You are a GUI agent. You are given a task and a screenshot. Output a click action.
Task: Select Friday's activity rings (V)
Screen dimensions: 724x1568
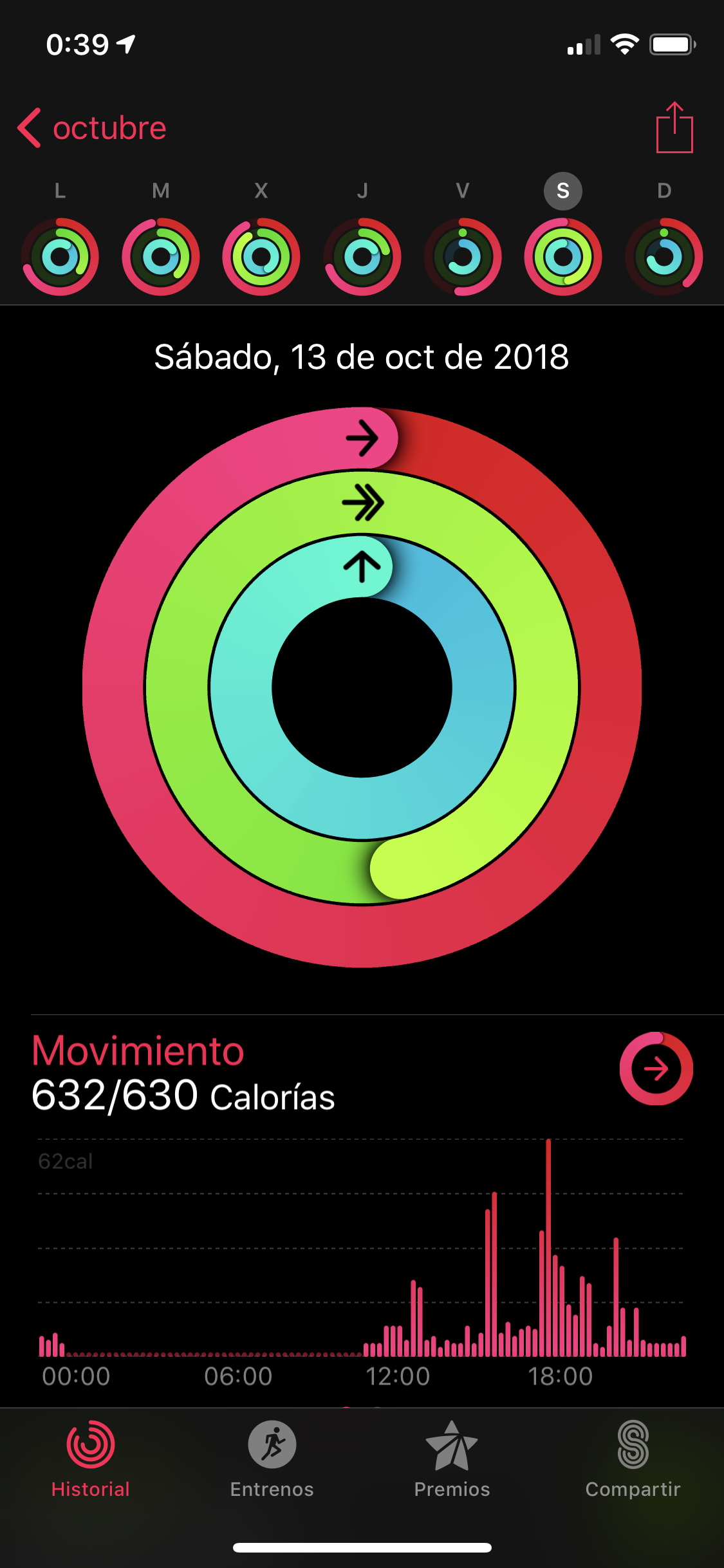(463, 257)
